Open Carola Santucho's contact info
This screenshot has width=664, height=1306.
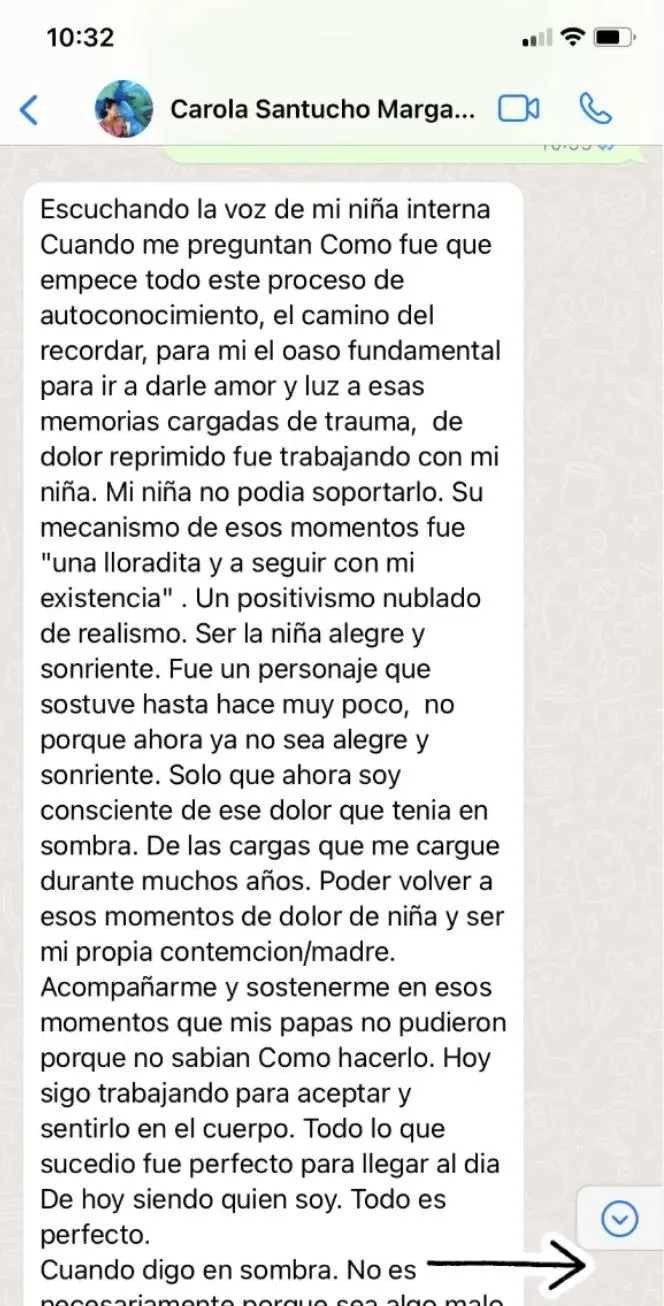322,109
